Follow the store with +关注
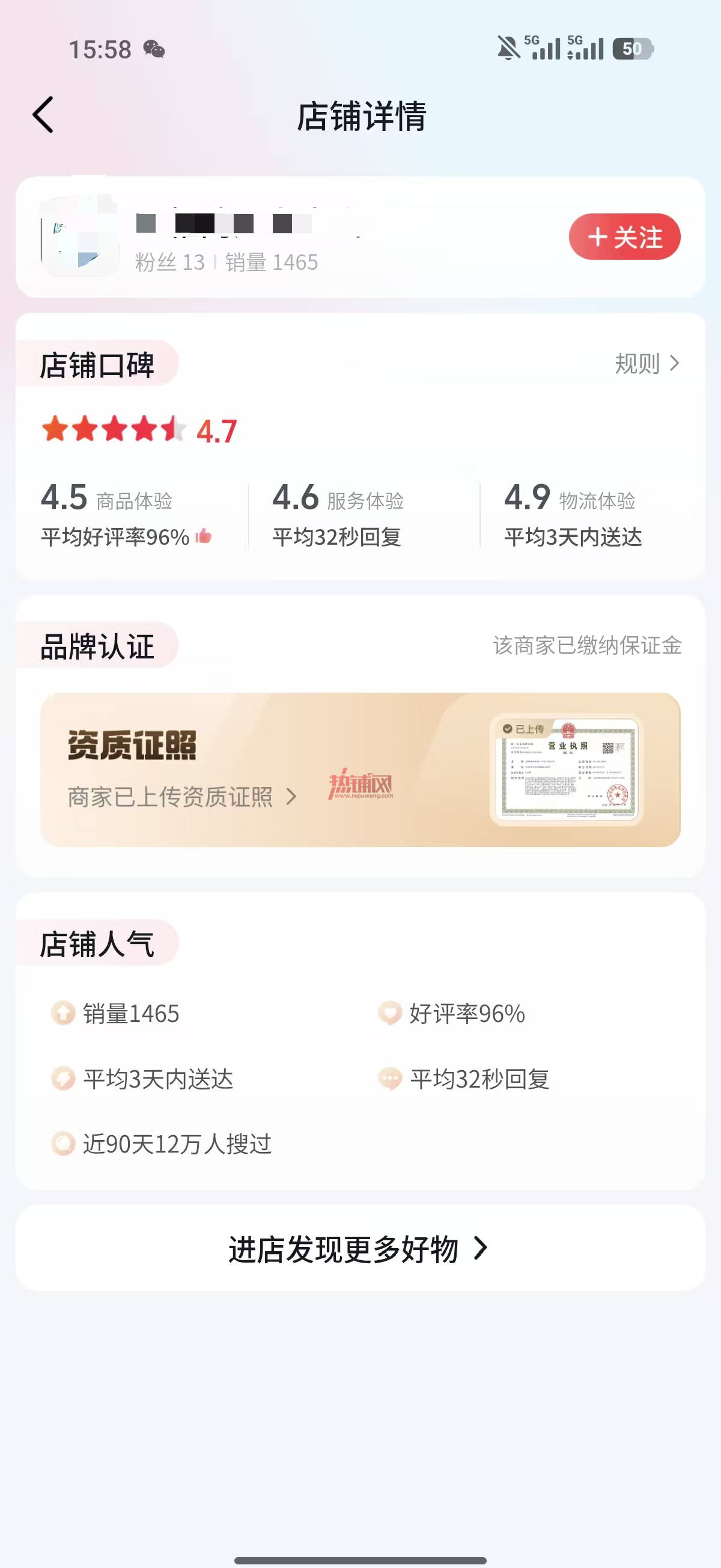The image size is (721, 1568). 624,237
